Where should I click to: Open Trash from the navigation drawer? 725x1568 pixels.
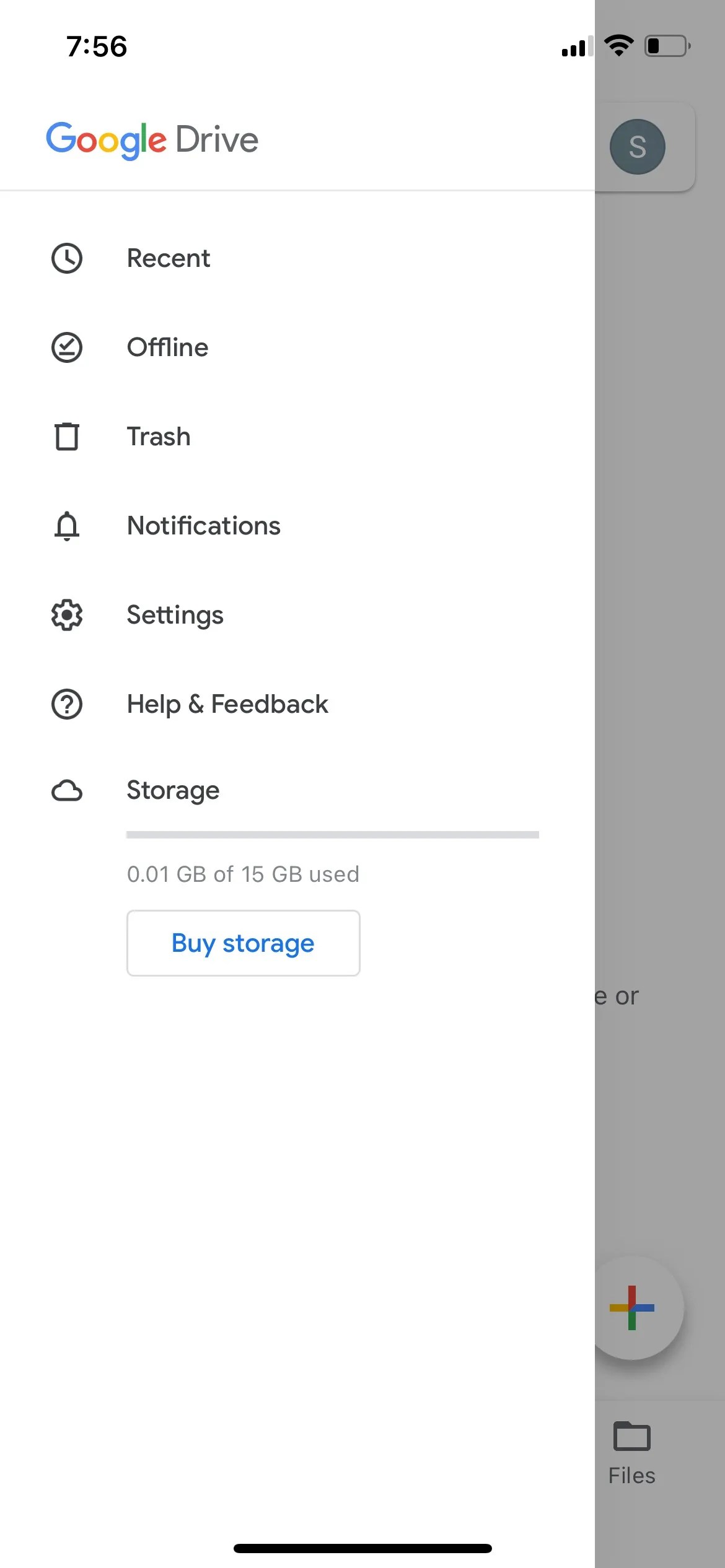coord(158,437)
